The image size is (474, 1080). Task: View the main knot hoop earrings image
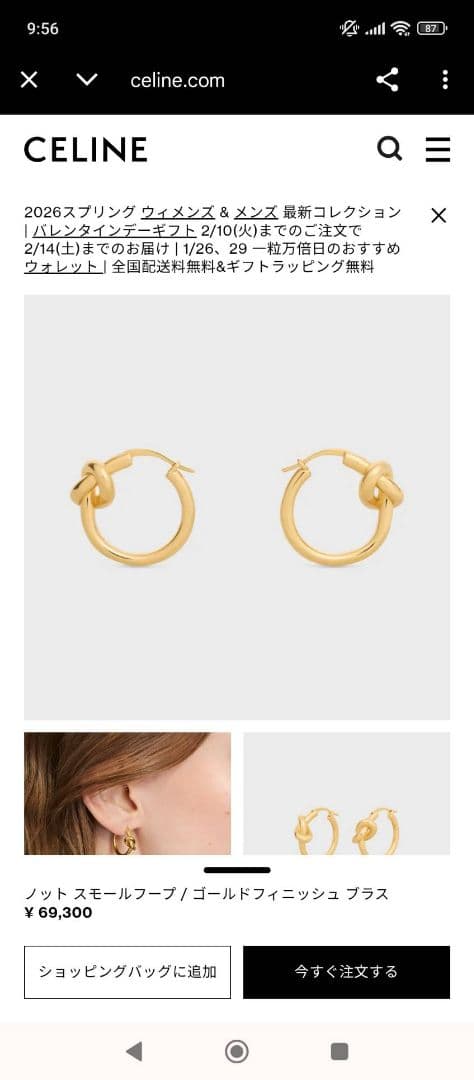[x=237, y=507]
